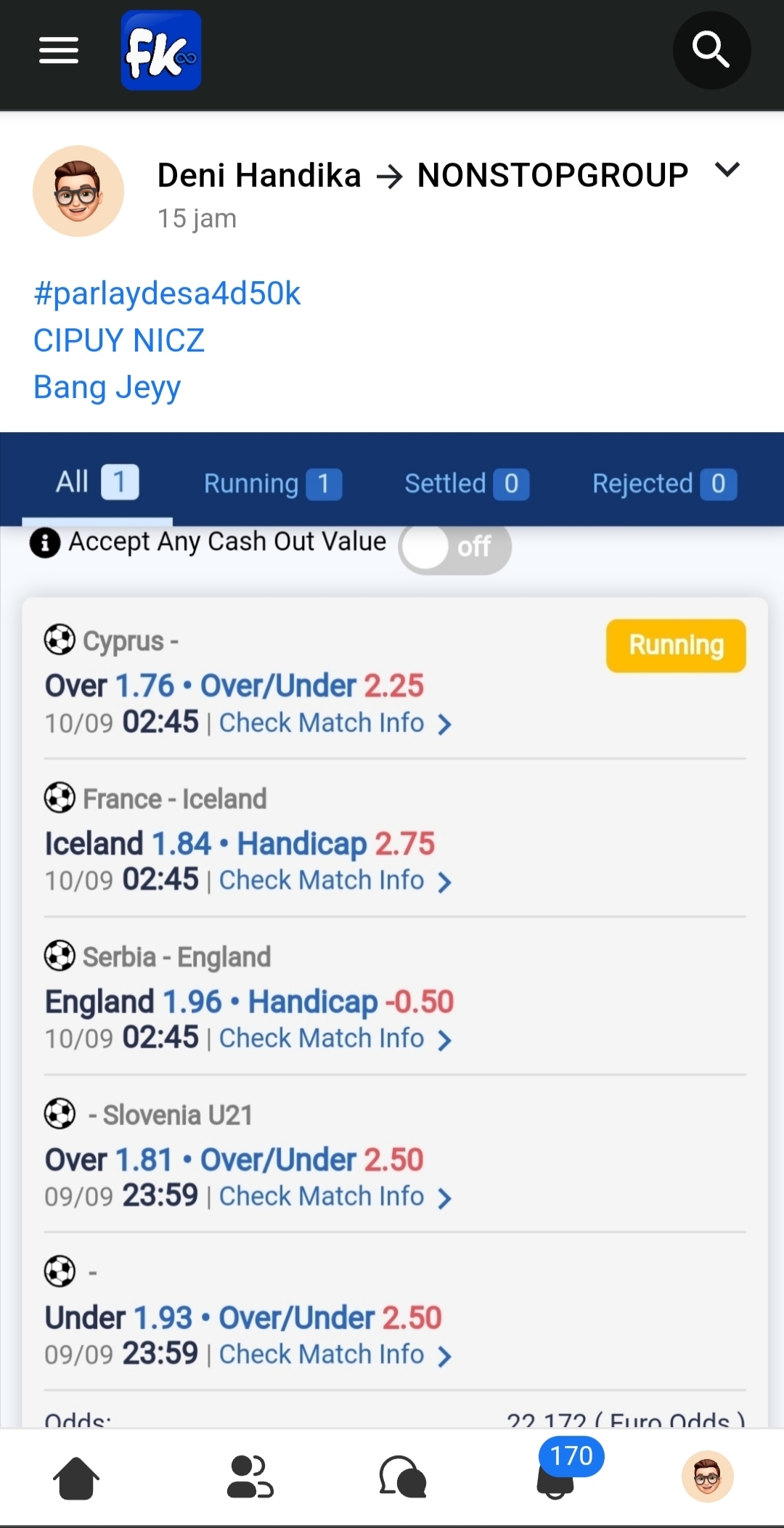Switch to the Settled tab

pos(466,483)
